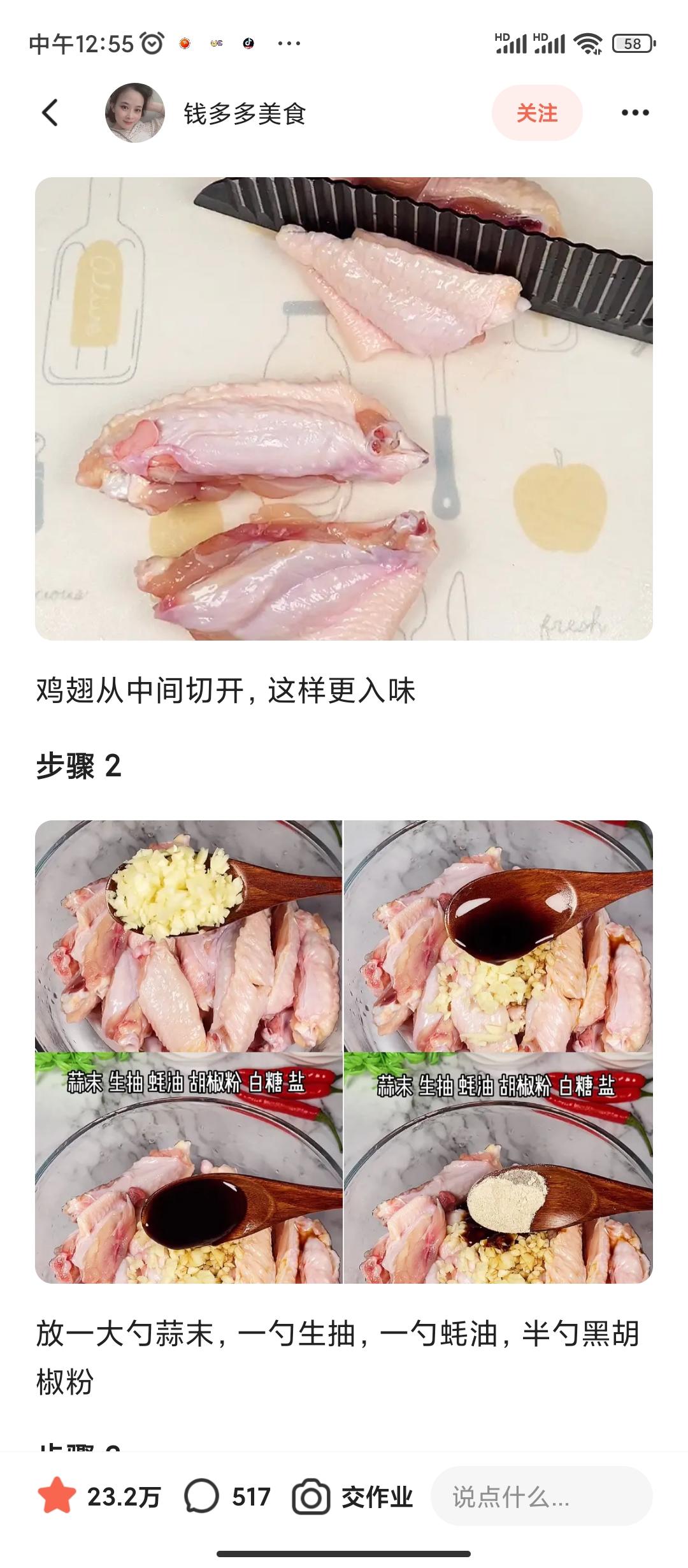View the chicken wing cutting photo

[x=344, y=409]
